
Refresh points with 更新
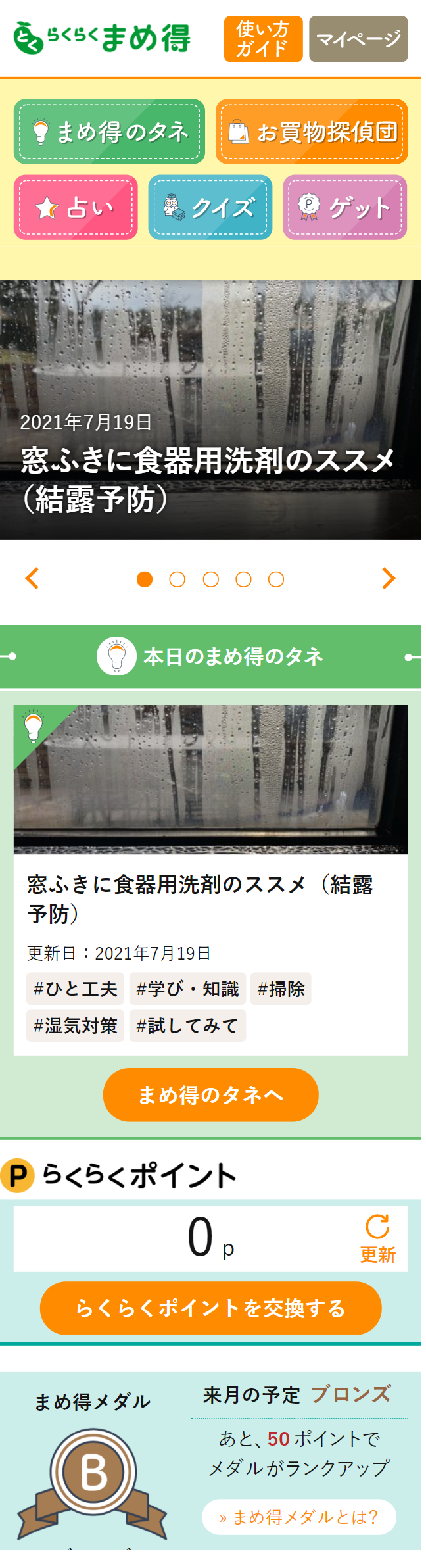[377, 1238]
